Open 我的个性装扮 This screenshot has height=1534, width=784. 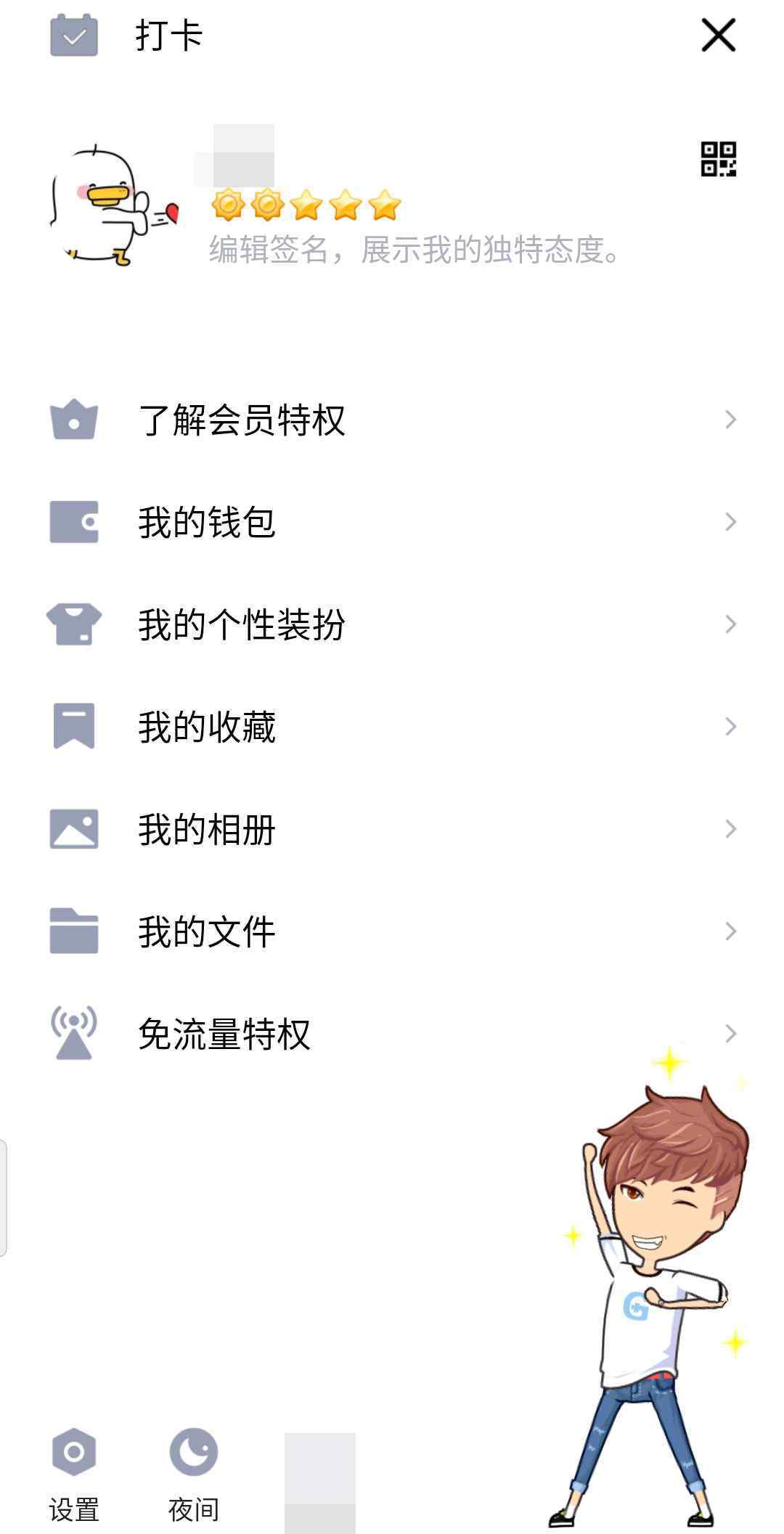tap(392, 624)
